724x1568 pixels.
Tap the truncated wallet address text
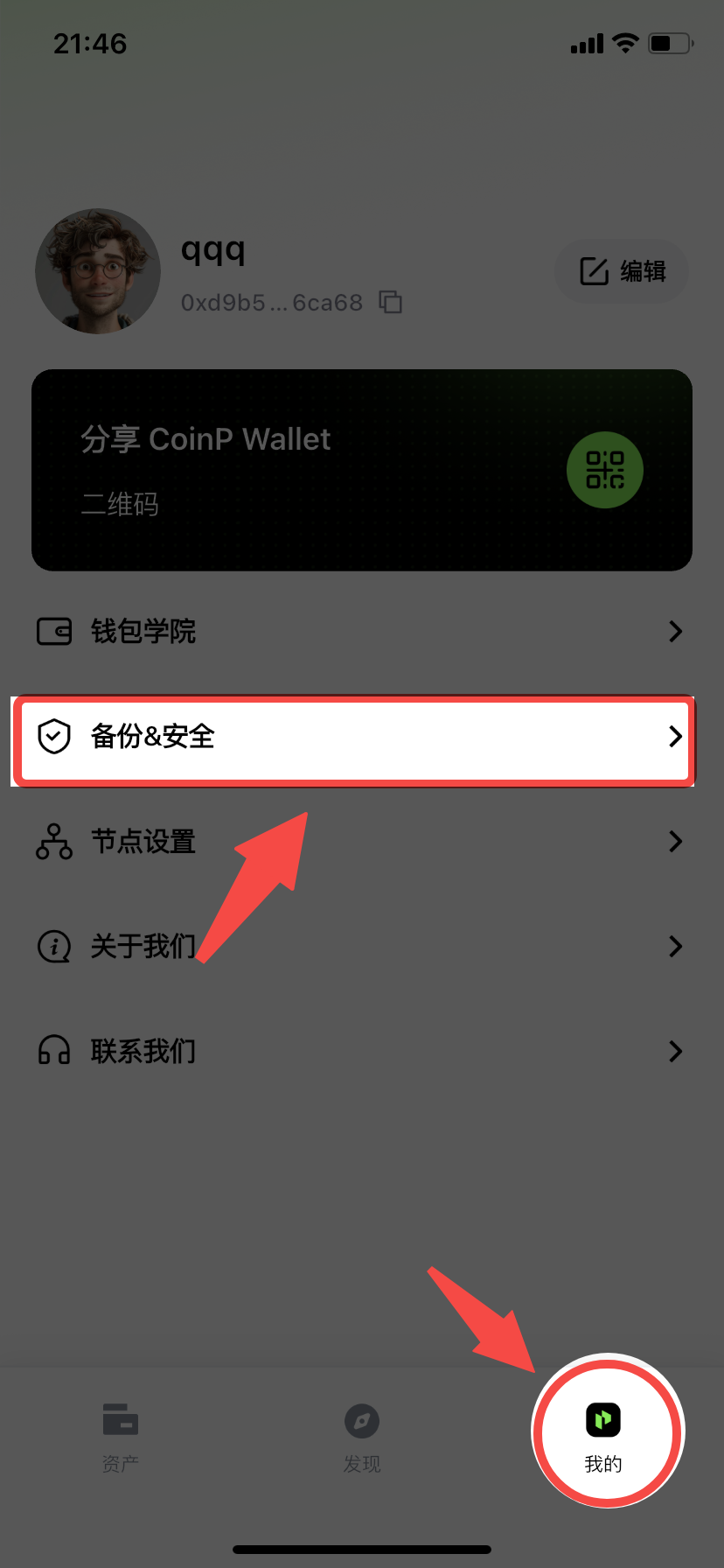pos(271,302)
